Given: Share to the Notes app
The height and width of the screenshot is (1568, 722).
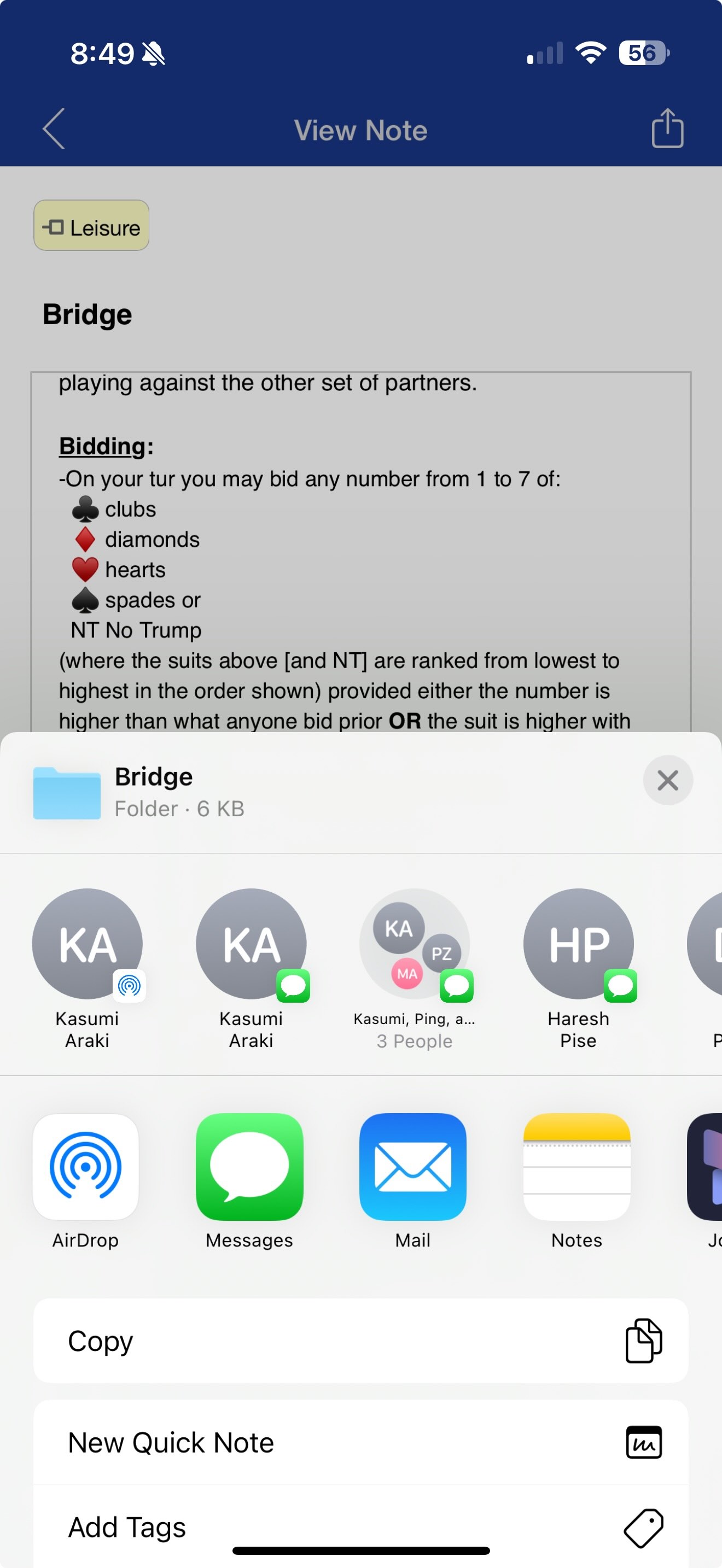Looking at the screenshot, I should [x=577, y=1181].
